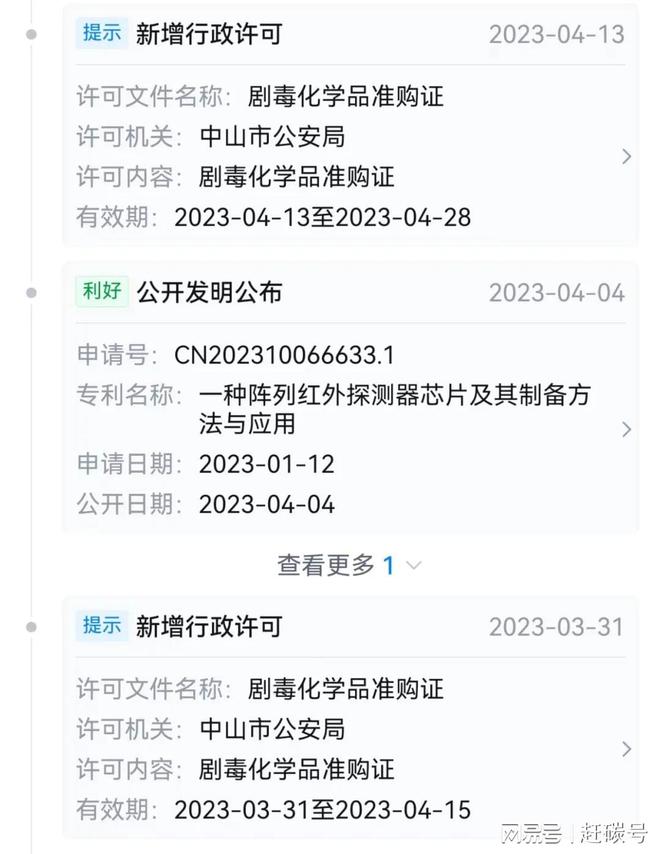Screen dimensions: 660x854
Task: Open the 新增行政许可 card dated 2023-04-13
Action: click(626, 156)
